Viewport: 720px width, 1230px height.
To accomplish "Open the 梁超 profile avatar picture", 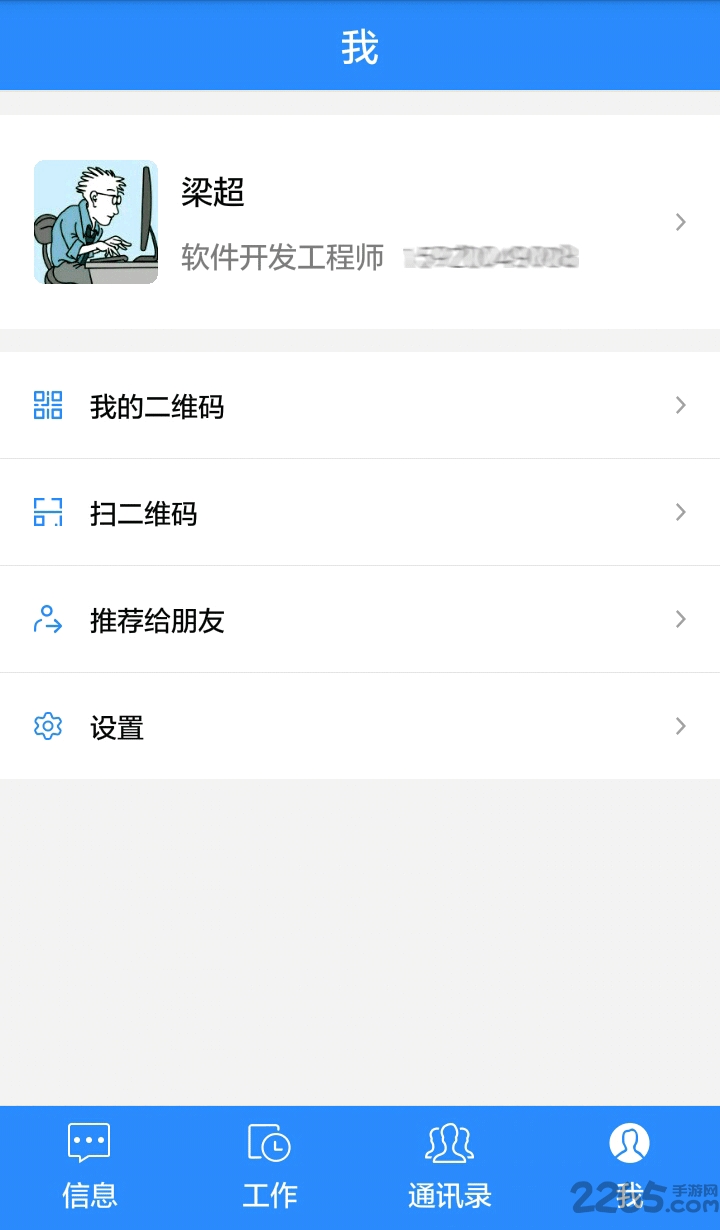I will coord(96,222).
